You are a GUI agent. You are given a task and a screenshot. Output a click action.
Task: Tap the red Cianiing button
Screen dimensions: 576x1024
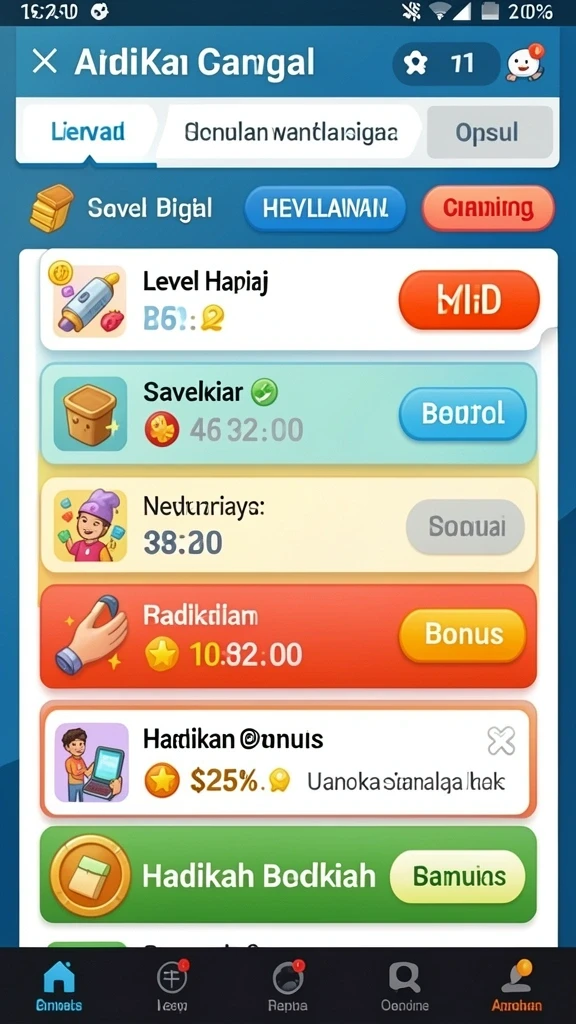tap(488, 208)
